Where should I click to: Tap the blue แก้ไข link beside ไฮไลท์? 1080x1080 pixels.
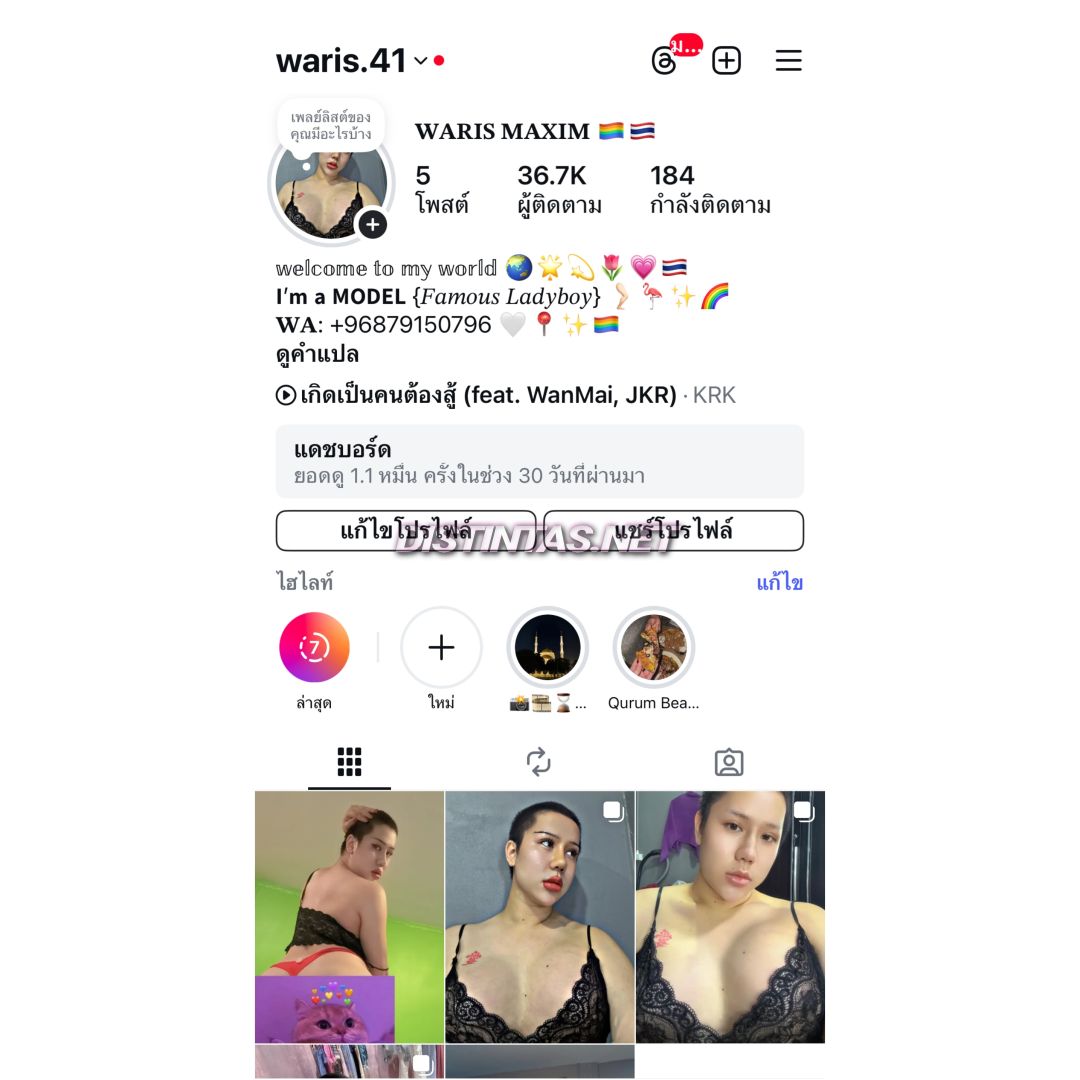coord(779,583)
